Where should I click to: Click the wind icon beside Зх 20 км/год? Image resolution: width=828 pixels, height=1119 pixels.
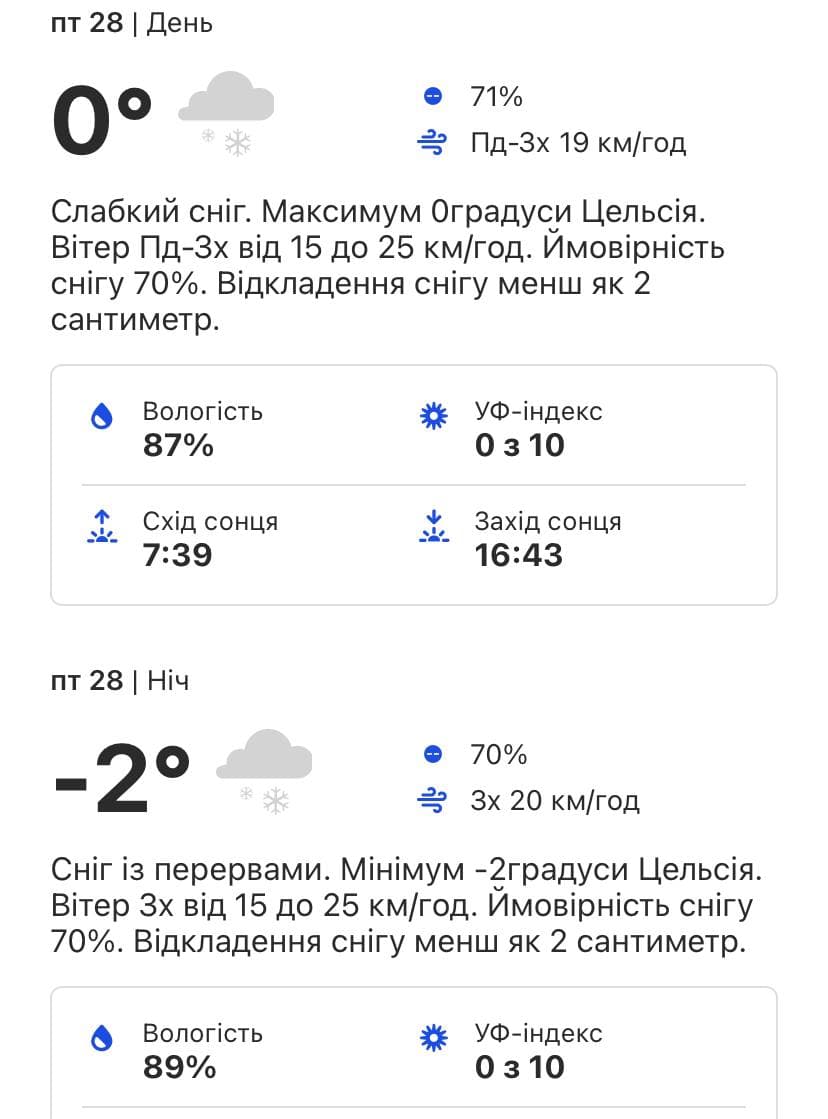[x=430, y=801]
